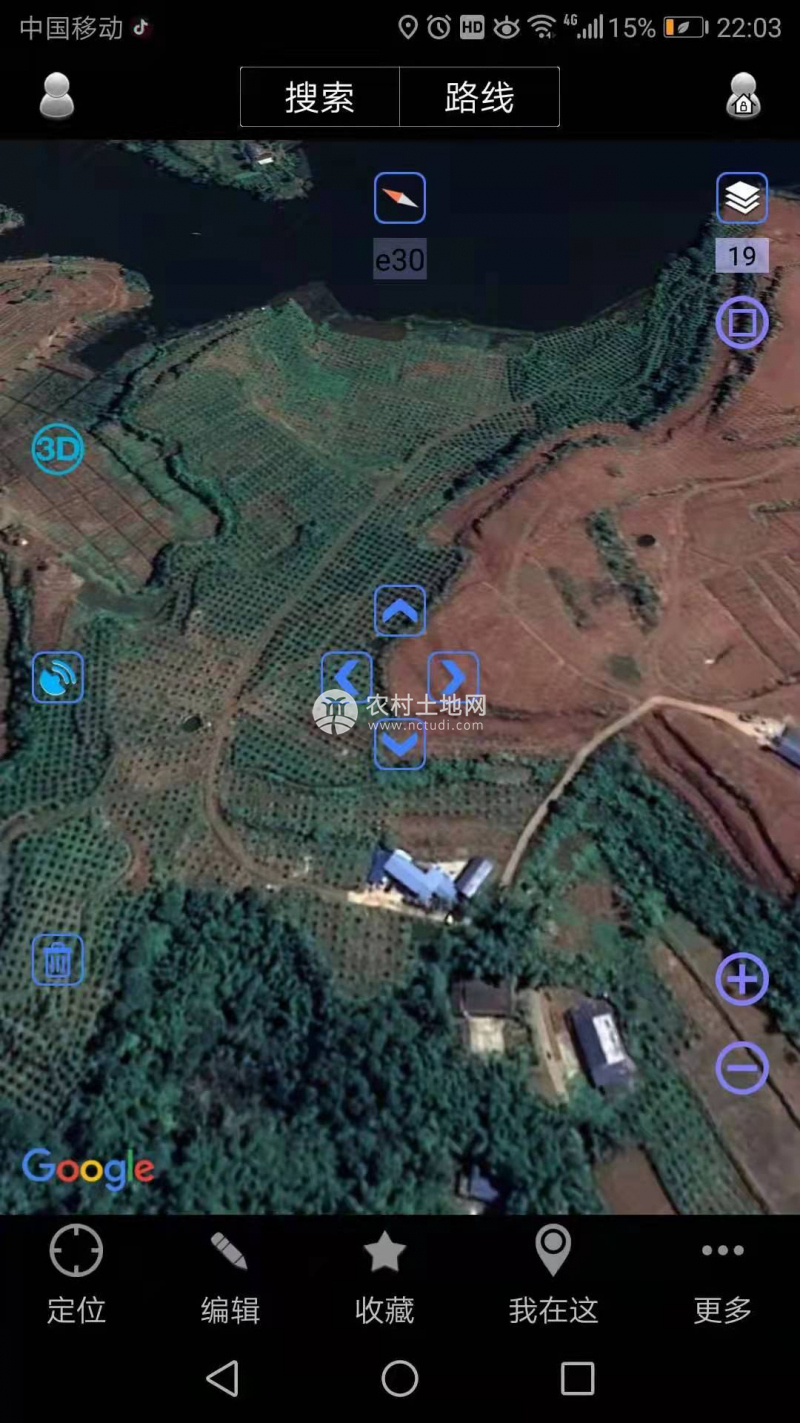Image resolution: width=800 pixels, height=1423 pixels.
Task: Open the user profile icon
Action: pyautogui.click(x=57, y=96)
